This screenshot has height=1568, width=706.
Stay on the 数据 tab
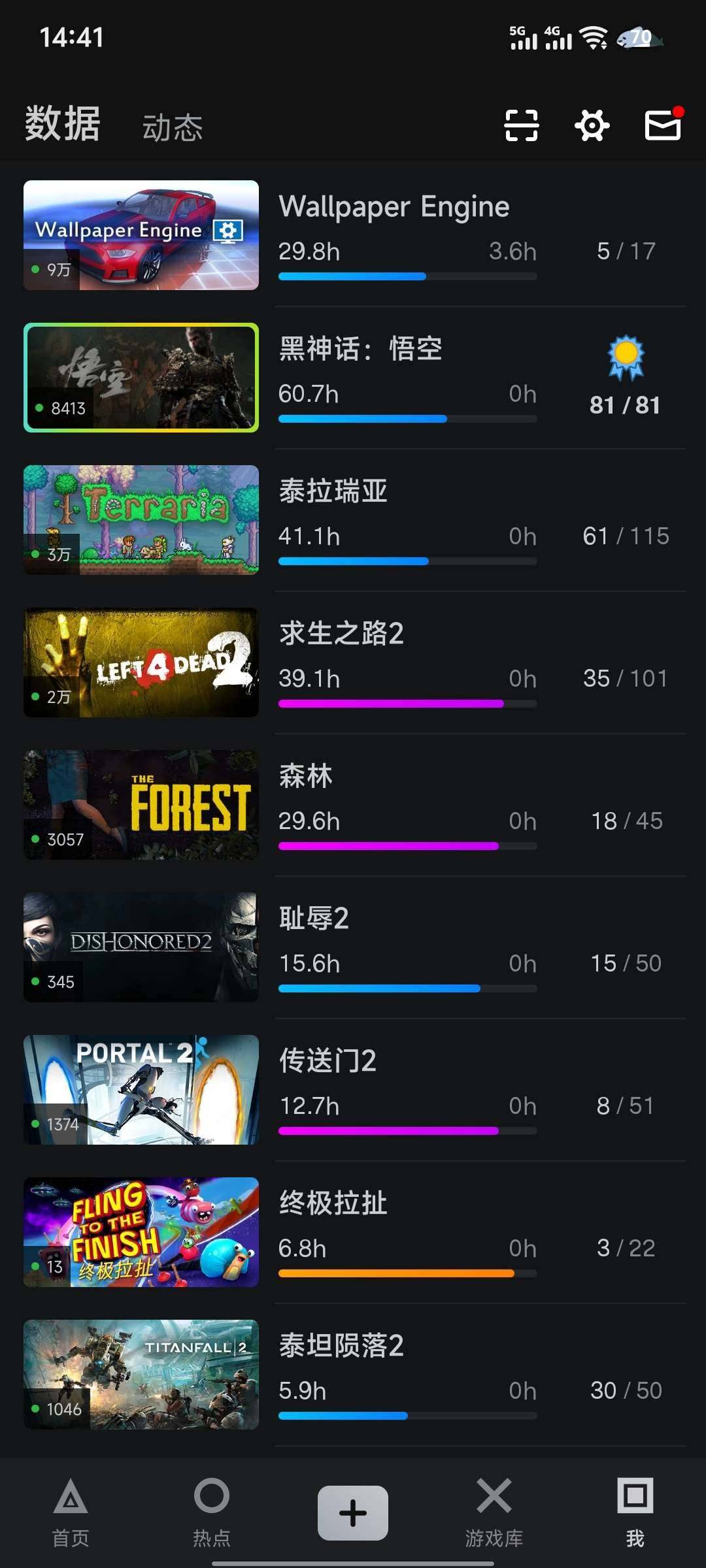tap(61, 126)
